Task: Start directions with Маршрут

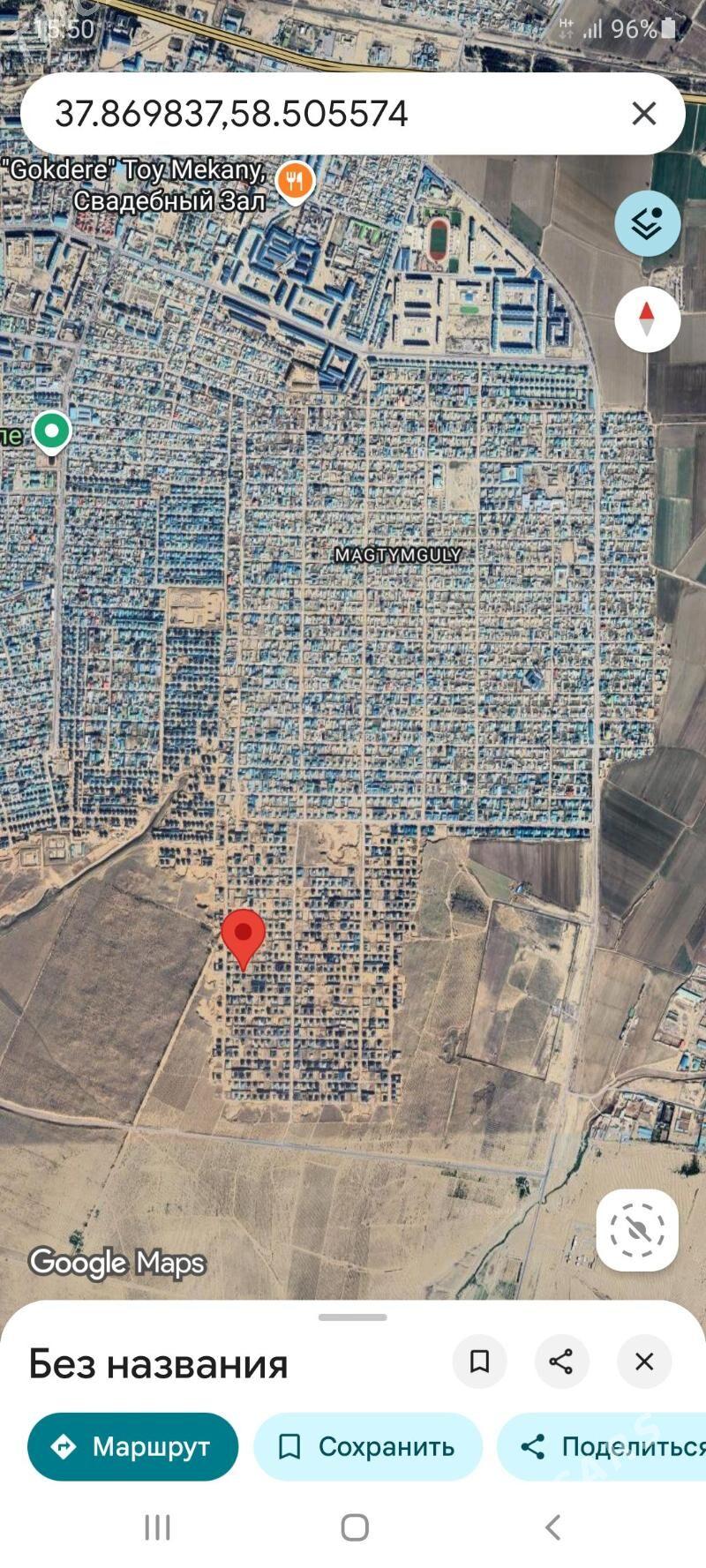Action: 132,1446
